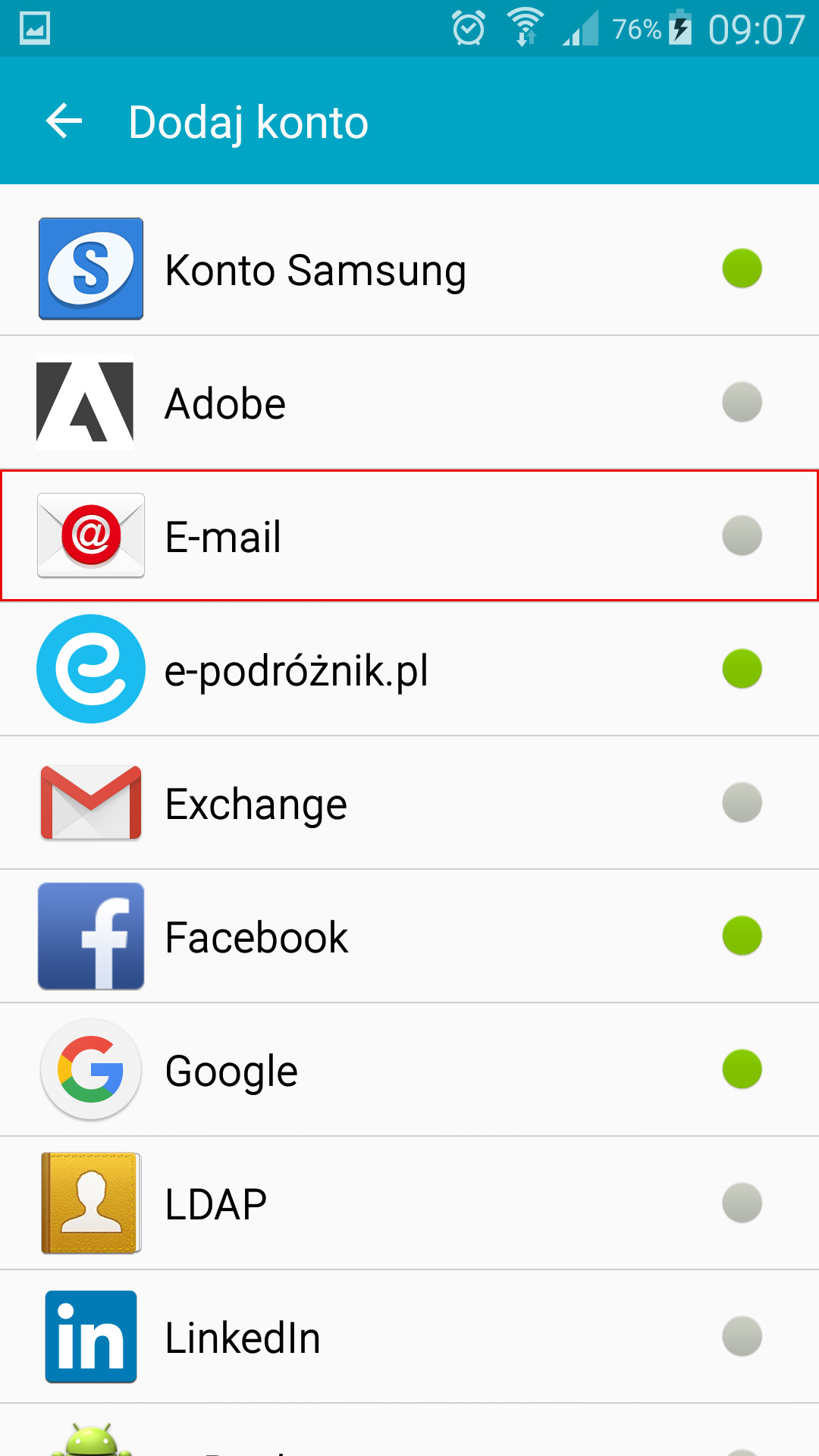Screen dimensions: 819x1456
Task: Open Konto Samsung account option
Action: (x=409, y=269)
